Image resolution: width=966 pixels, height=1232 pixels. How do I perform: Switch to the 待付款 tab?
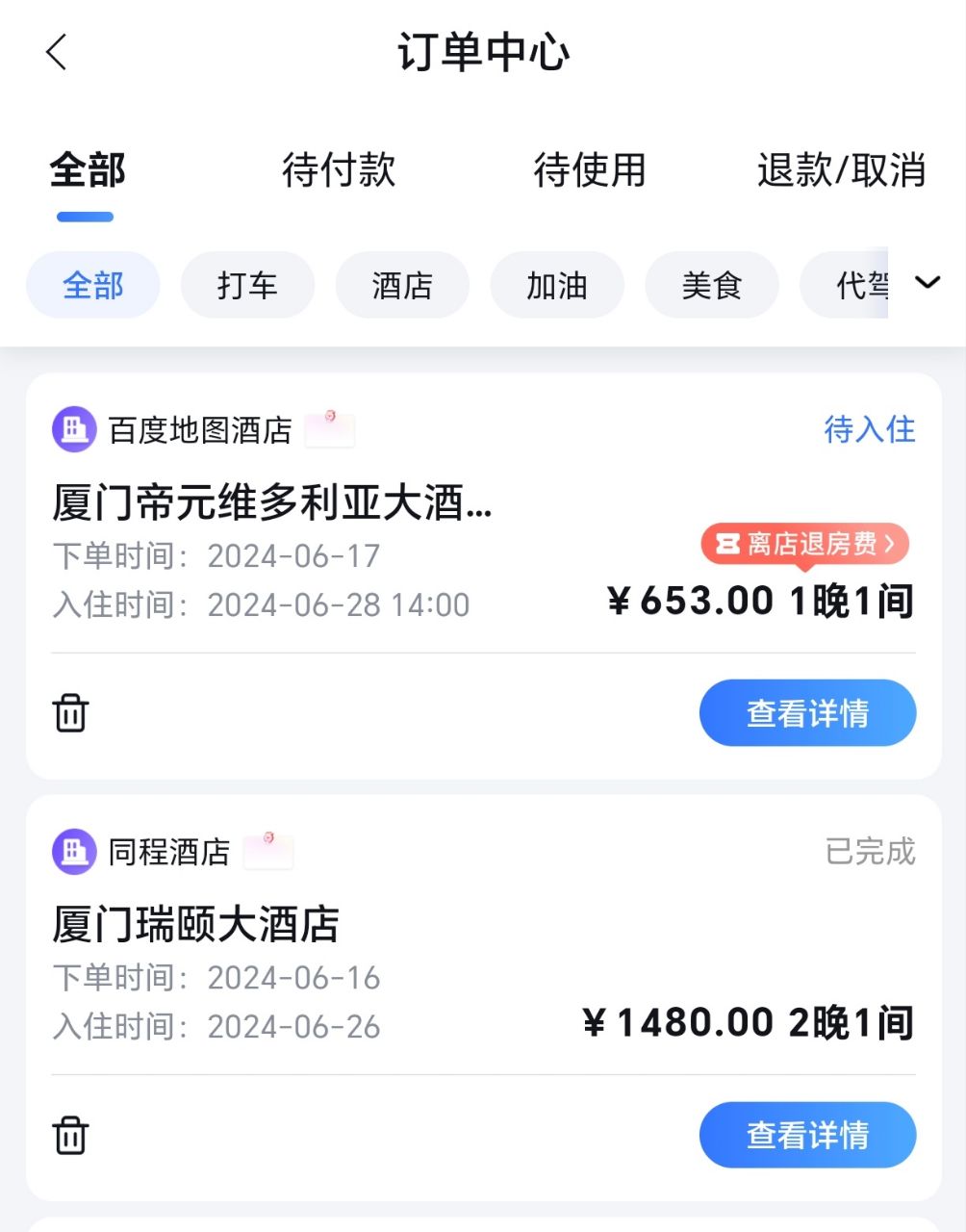[339, 170]
